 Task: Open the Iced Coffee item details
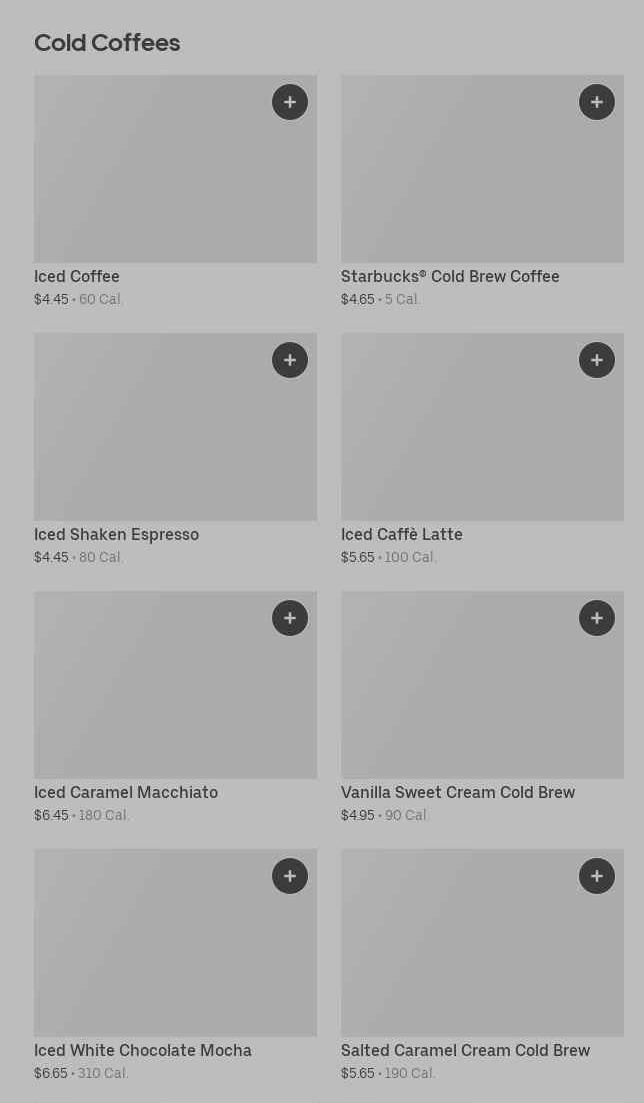point(175,191)
